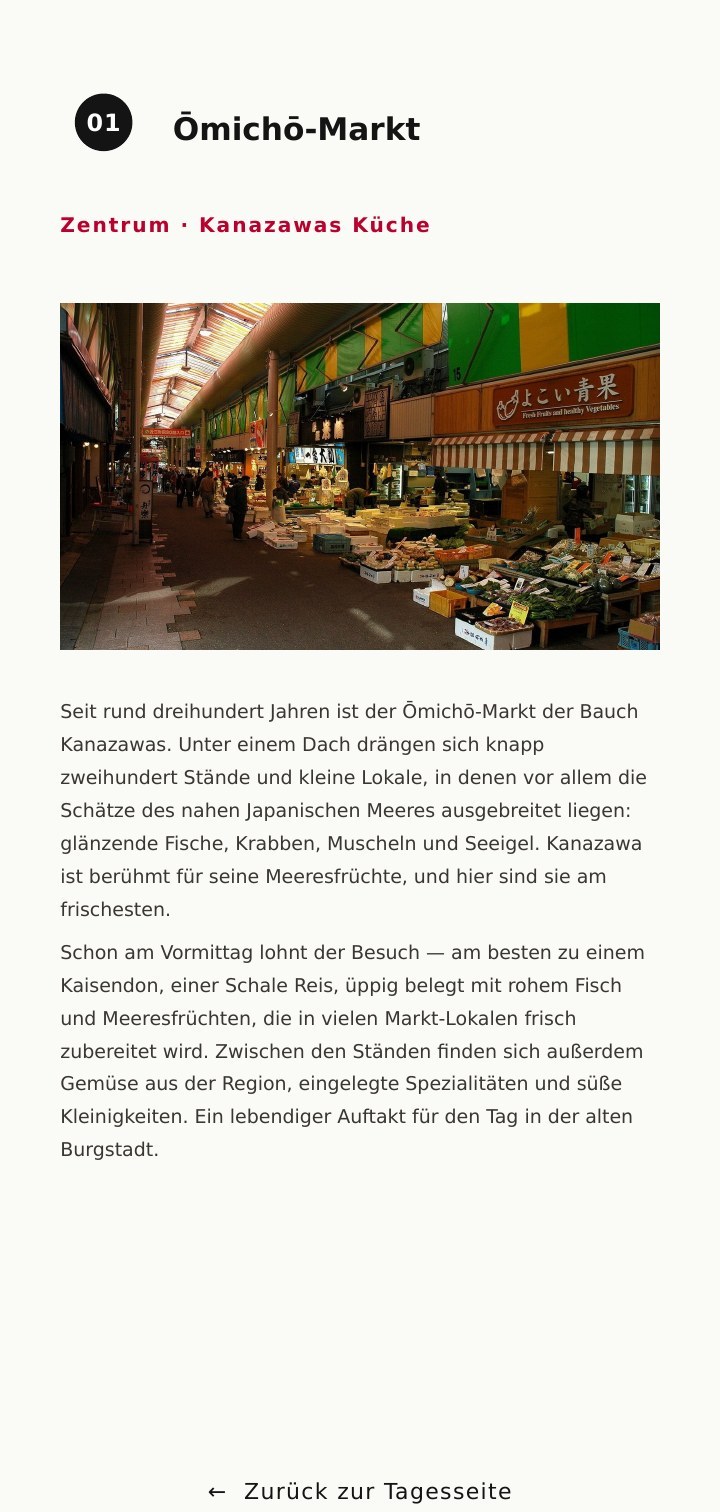Go back via 'Zurück zur Tagesseite'
Image resolution: width=720 pixels, height=1512 pixels.
click(360, 1491)
